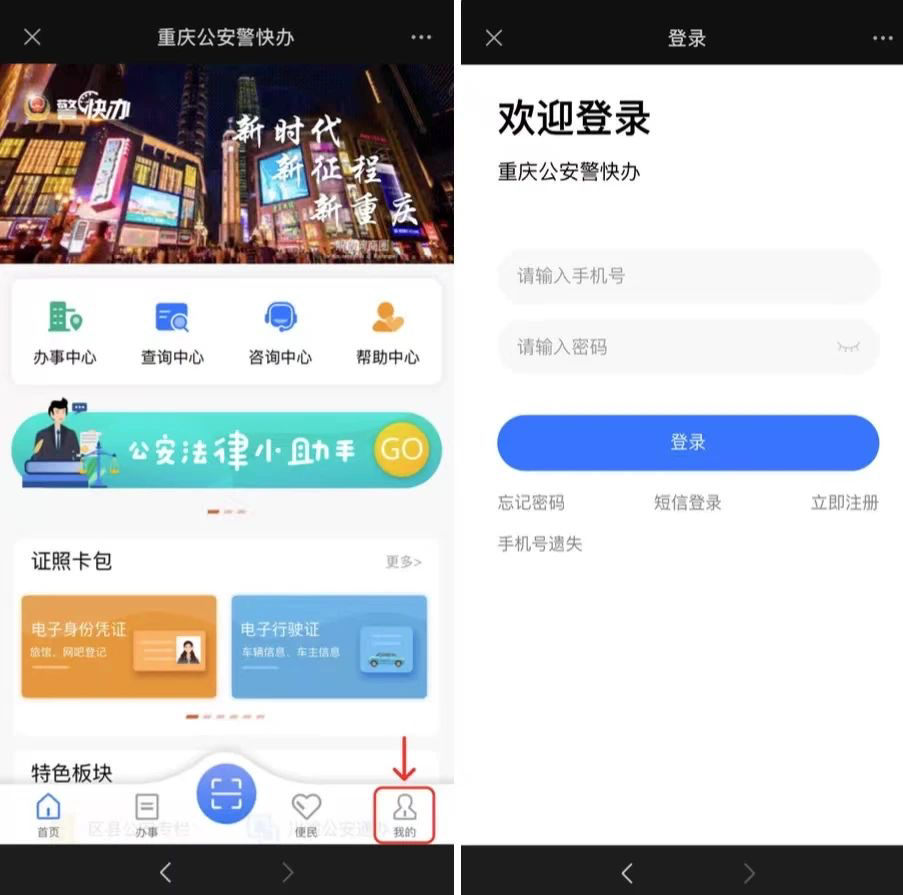Open the 我的 tab
This screenshot has width=903, height=895.
pyautogui.click(x=404, y=814)
